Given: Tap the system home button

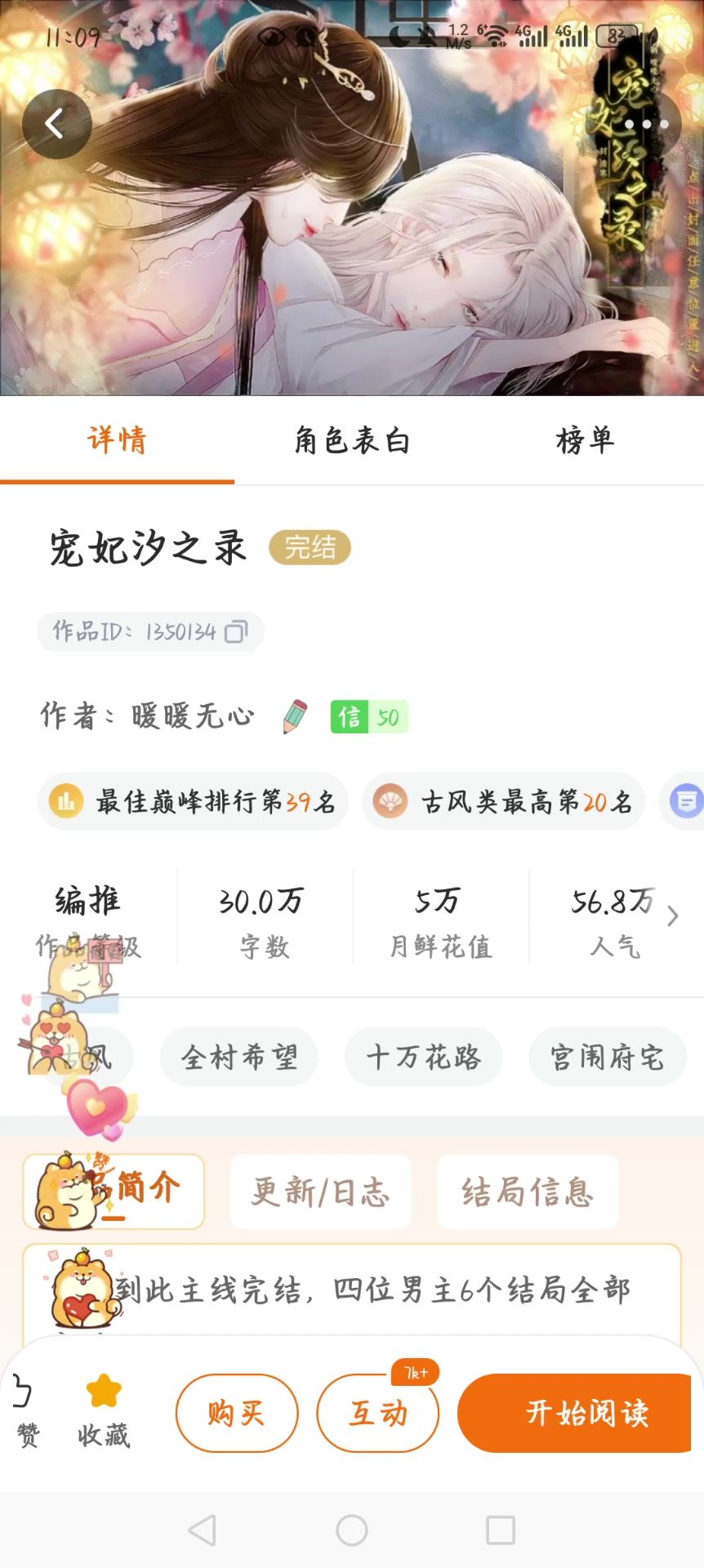Looking at the screenshot, I should pos(352,1530).
